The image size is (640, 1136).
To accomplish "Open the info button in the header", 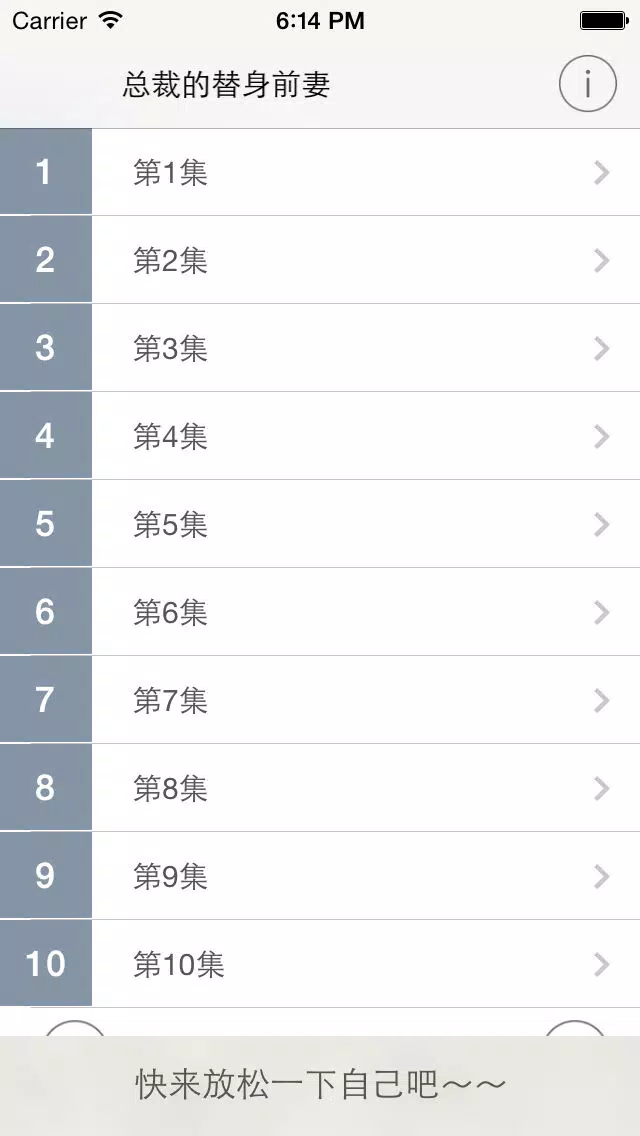I will pyautogui.click(x=587, y=85).
